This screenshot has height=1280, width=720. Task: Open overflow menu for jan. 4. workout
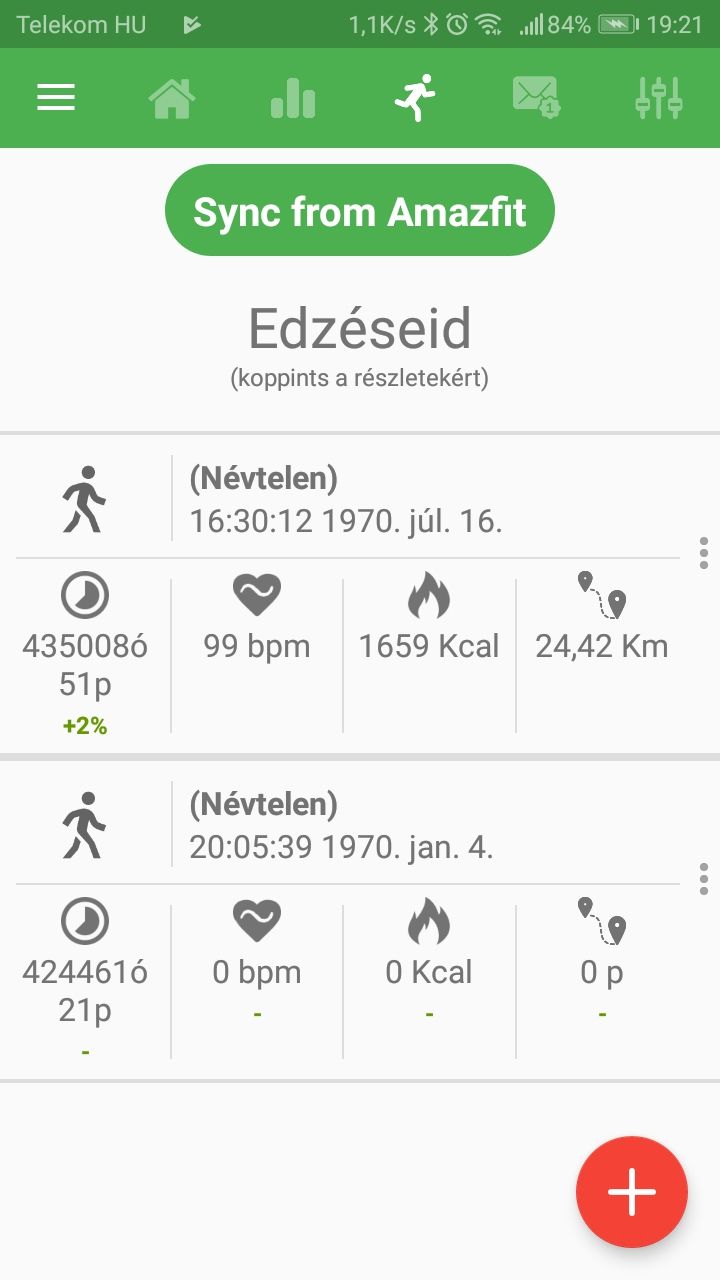coord(704,879)
